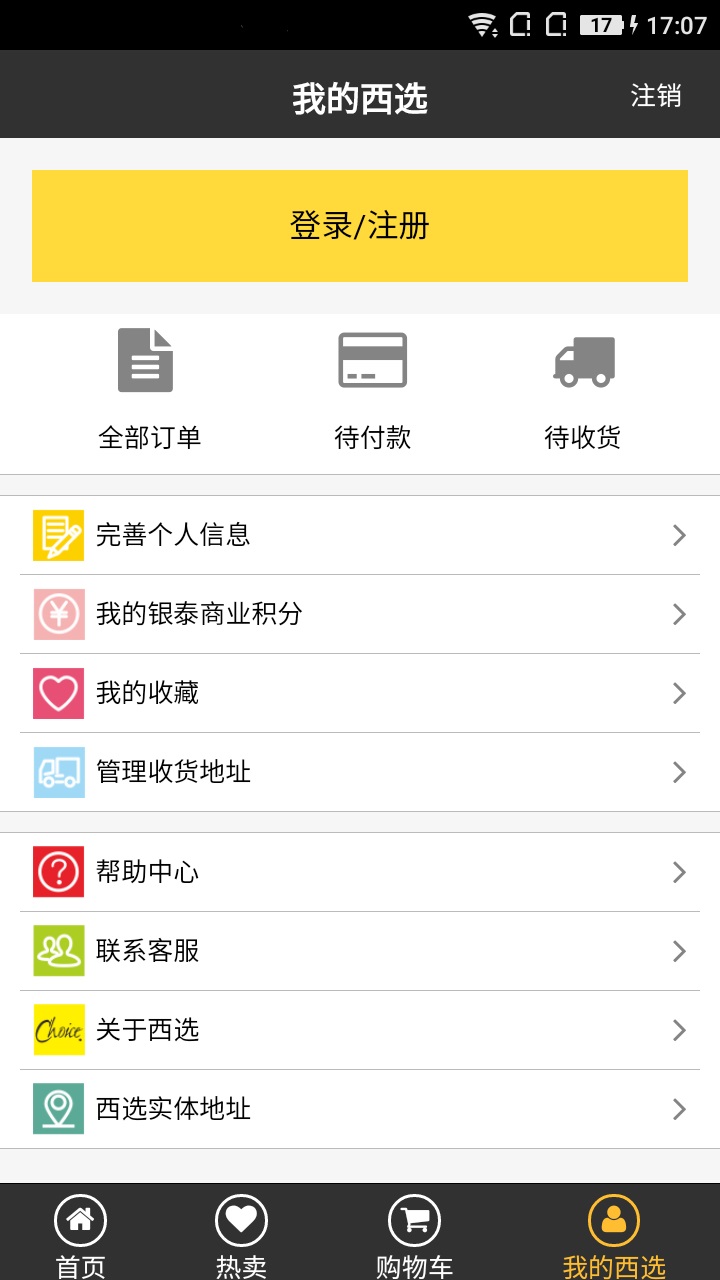This screenshot has height=1280, width=720.
Task: Open 我的收藏 row
Action: pos(360,693)
